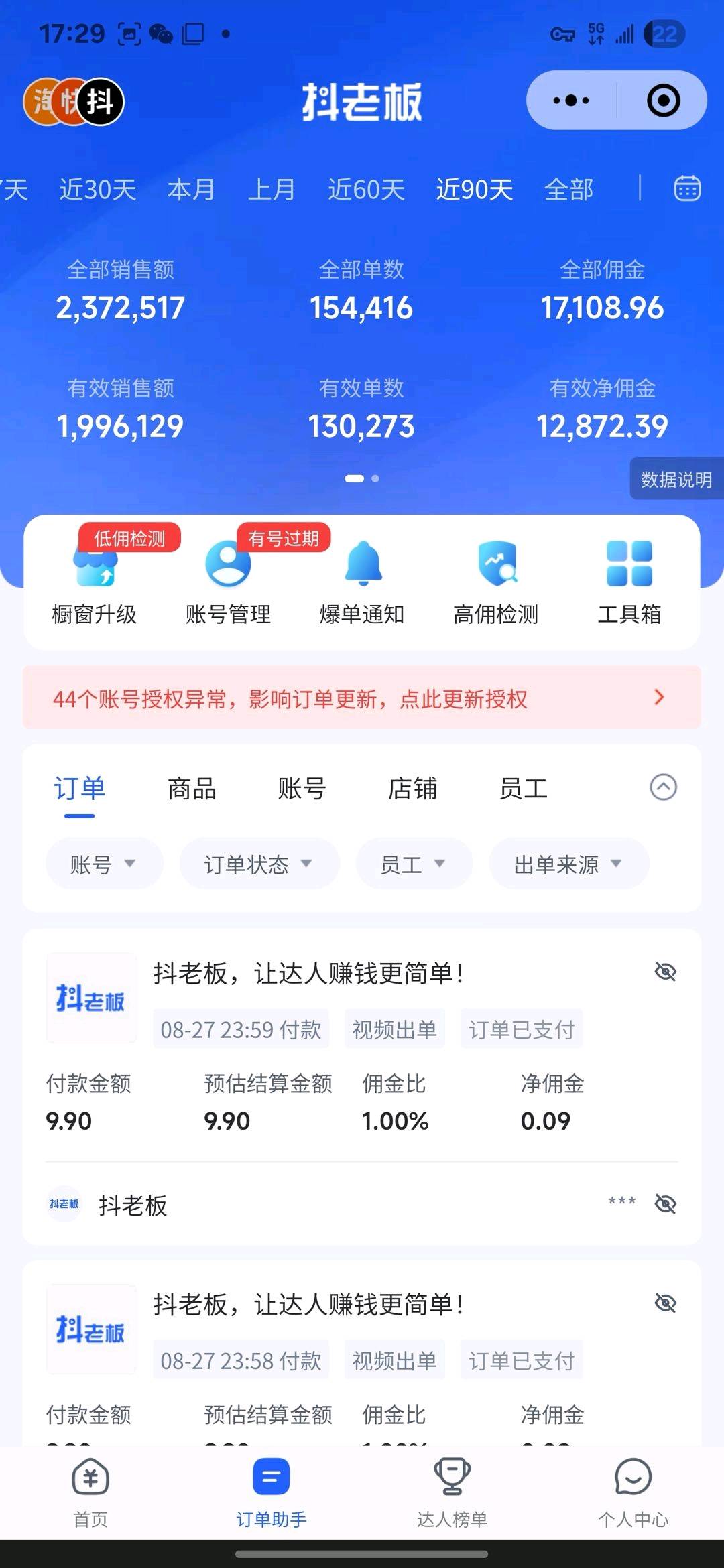
Task: Open the 数据说明 explanation button
Action: click(676, 480)
